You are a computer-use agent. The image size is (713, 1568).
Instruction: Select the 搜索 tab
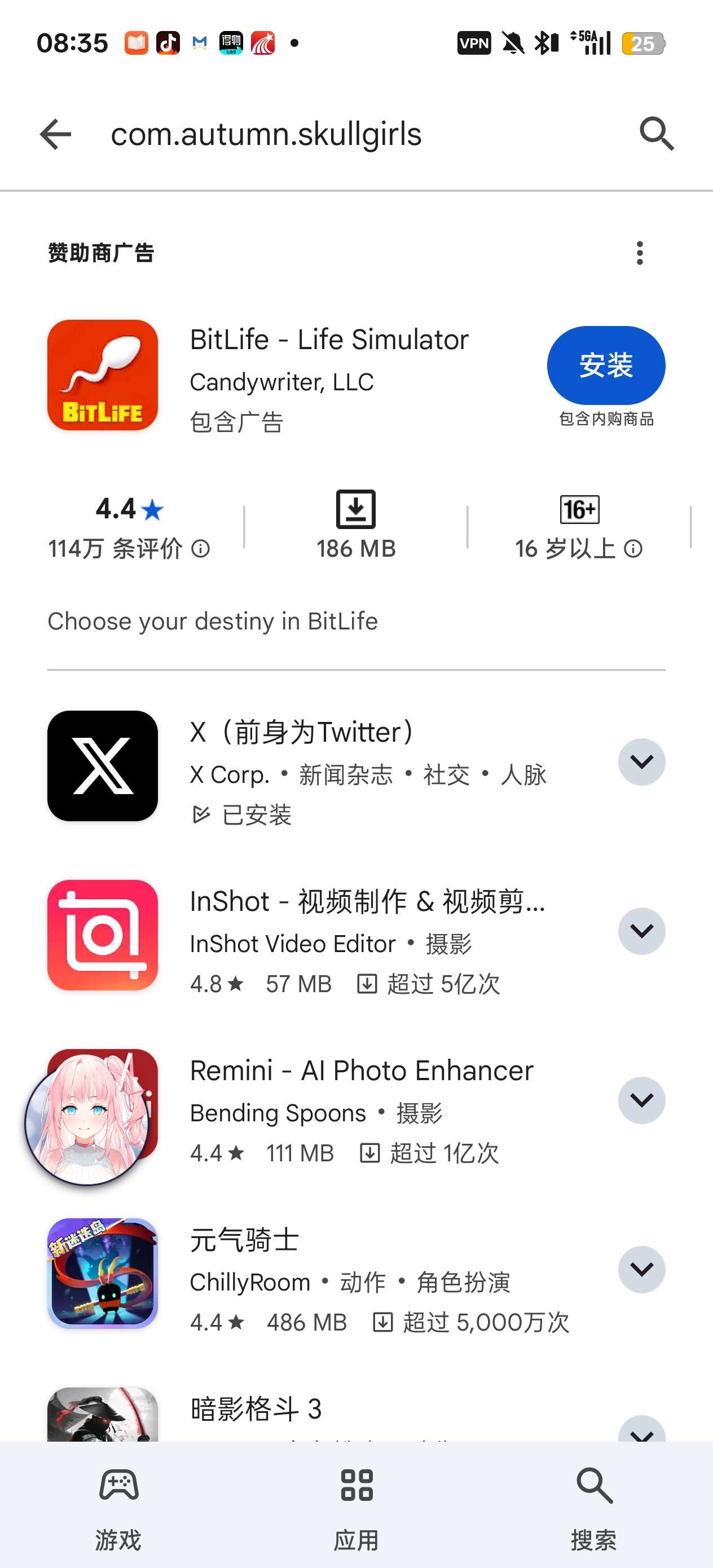(x=593, y=1506)
